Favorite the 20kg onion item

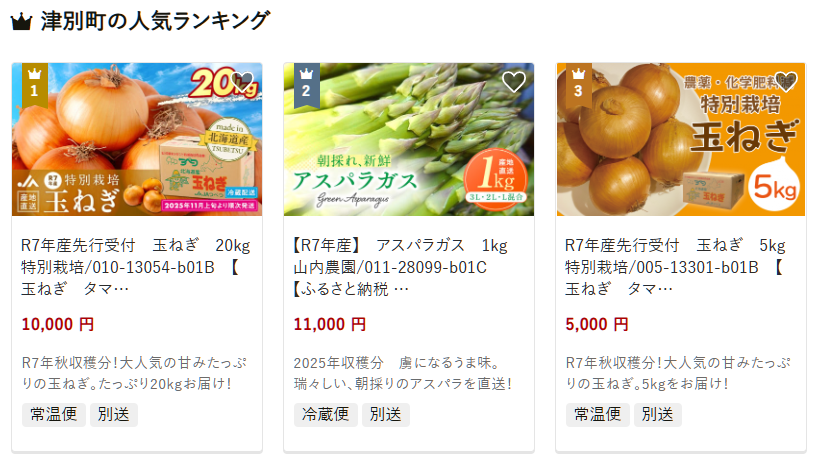click(x=242, y=83)
